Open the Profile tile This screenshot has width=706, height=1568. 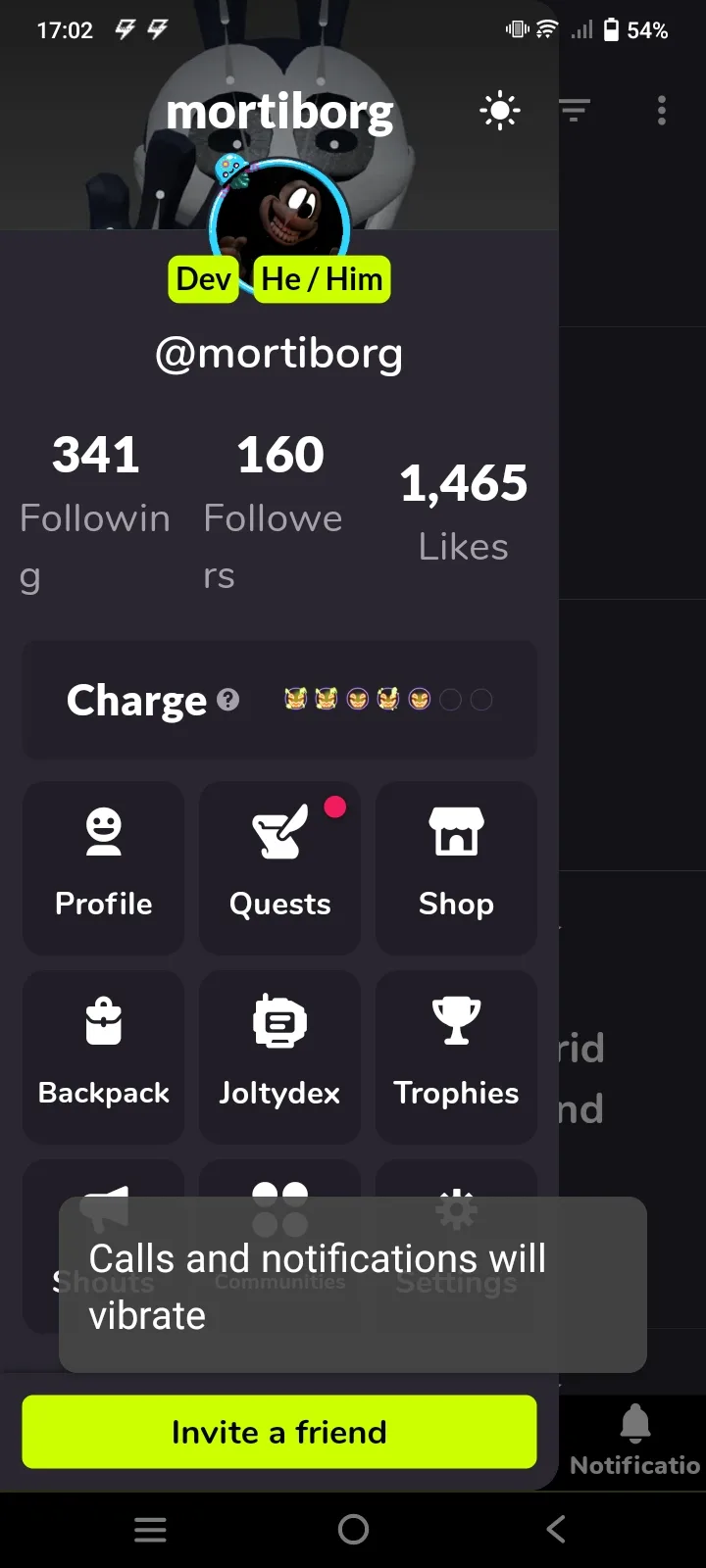[x=104, y=867]
